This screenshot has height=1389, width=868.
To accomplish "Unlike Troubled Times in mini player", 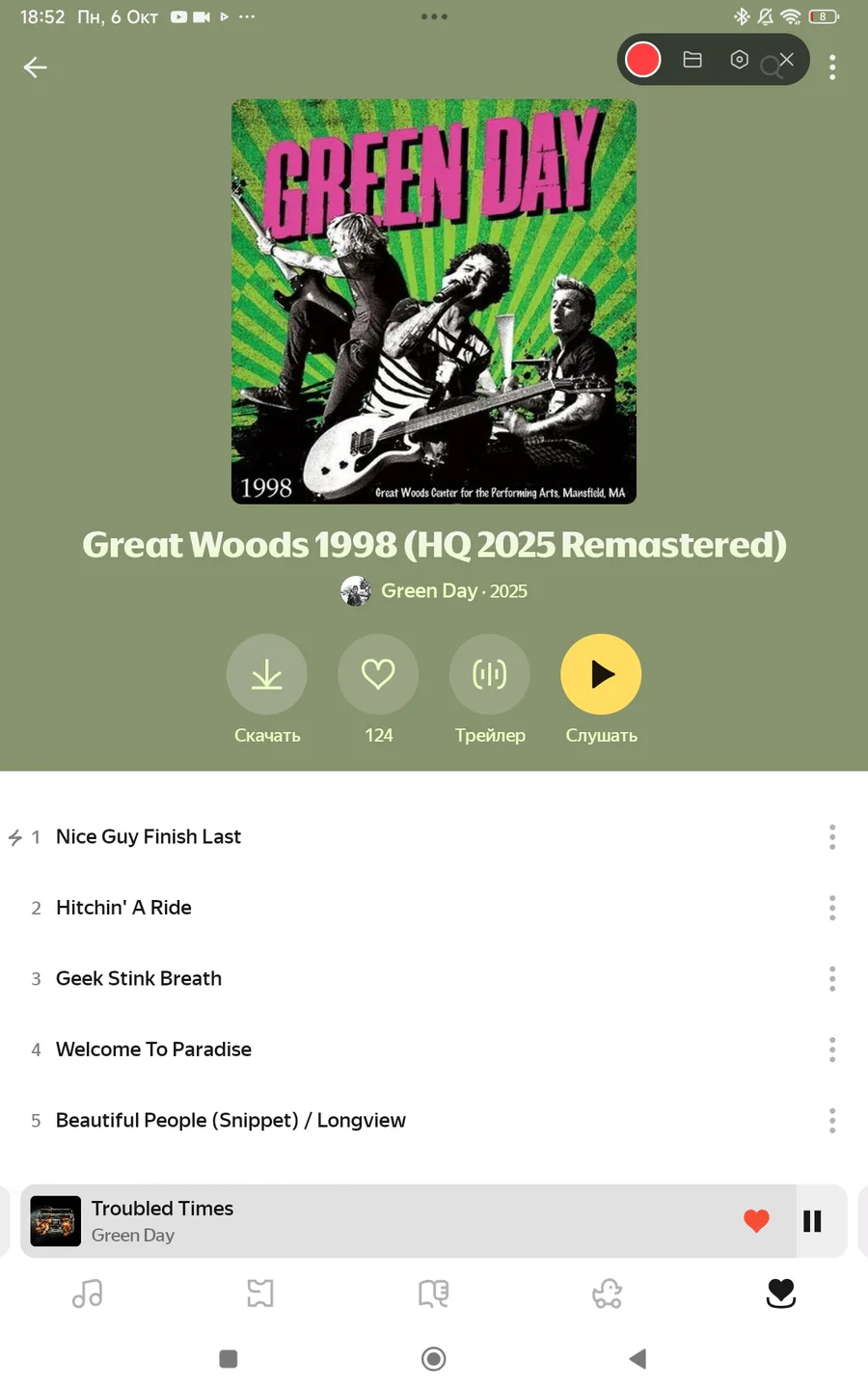I will (x=756, y=1222).
